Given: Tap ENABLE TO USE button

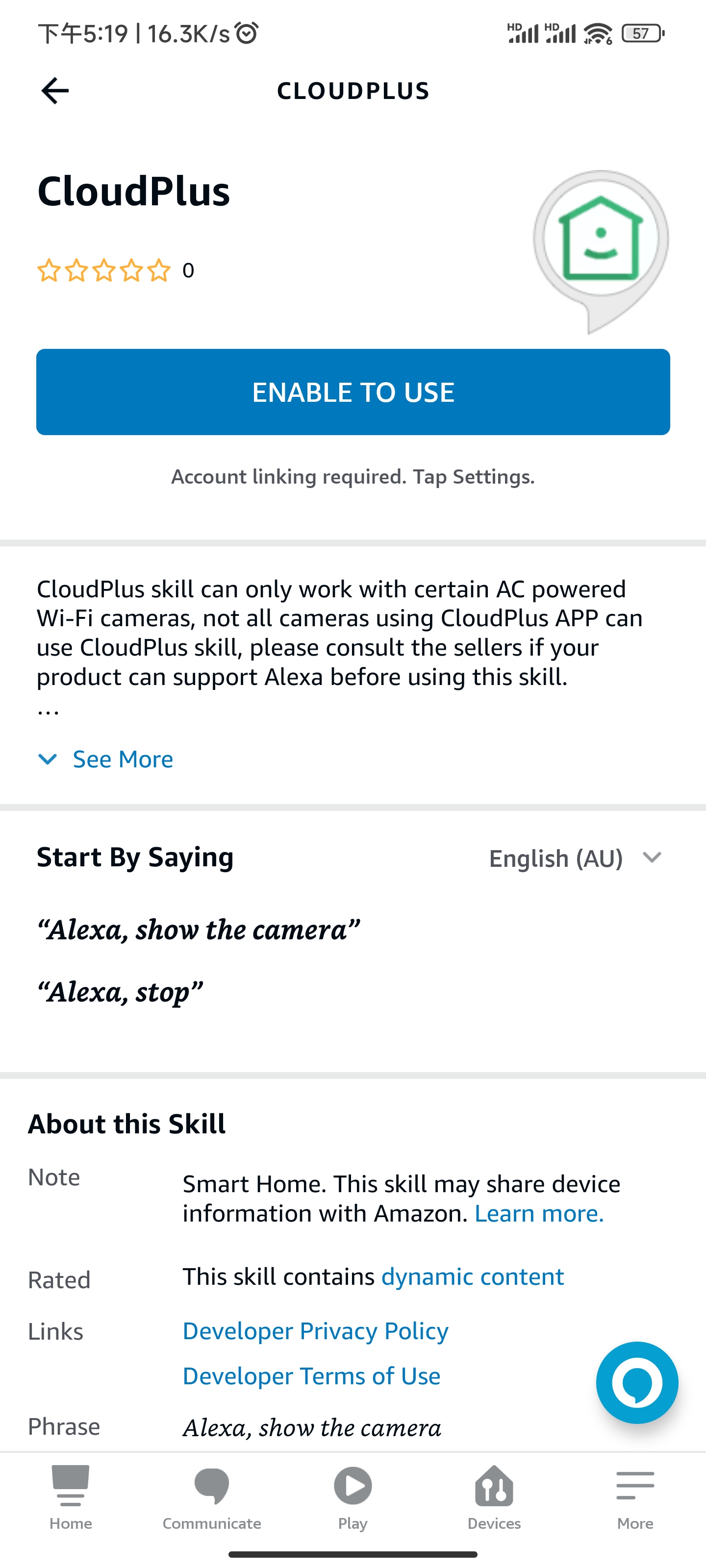Looking at the screenshot, I should [353, 392].
